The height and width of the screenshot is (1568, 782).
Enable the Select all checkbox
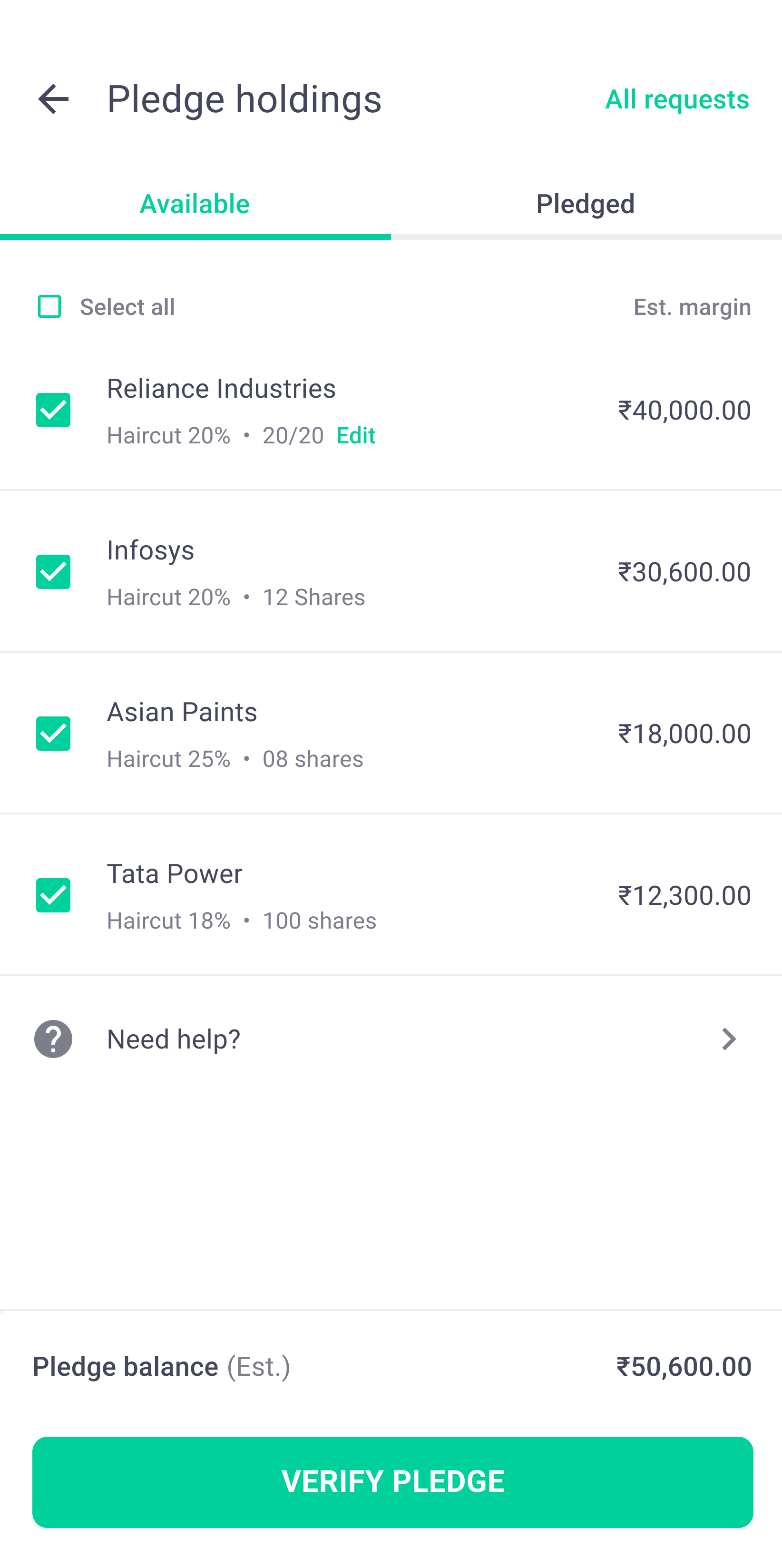coord(49,307)
